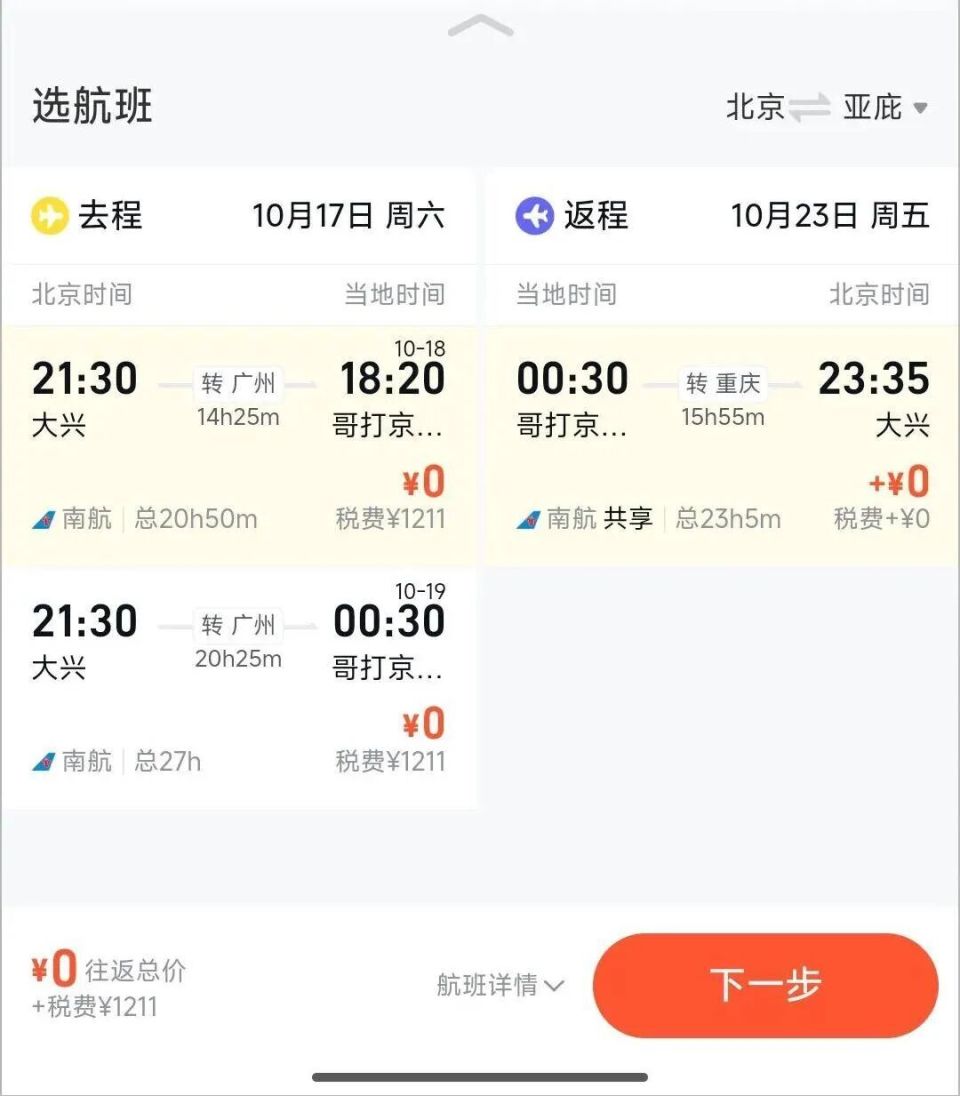Collapse the panel using the top chevron

click(480, 27)
